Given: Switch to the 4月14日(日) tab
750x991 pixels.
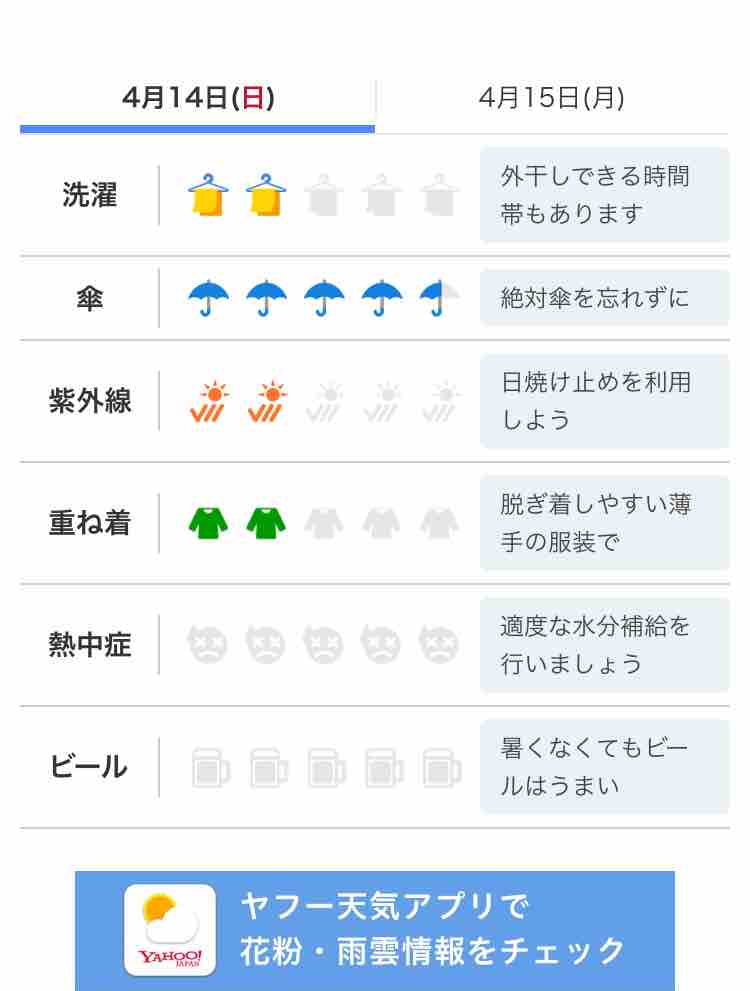Looking at the screenshot, I should (x=198, y=98).
